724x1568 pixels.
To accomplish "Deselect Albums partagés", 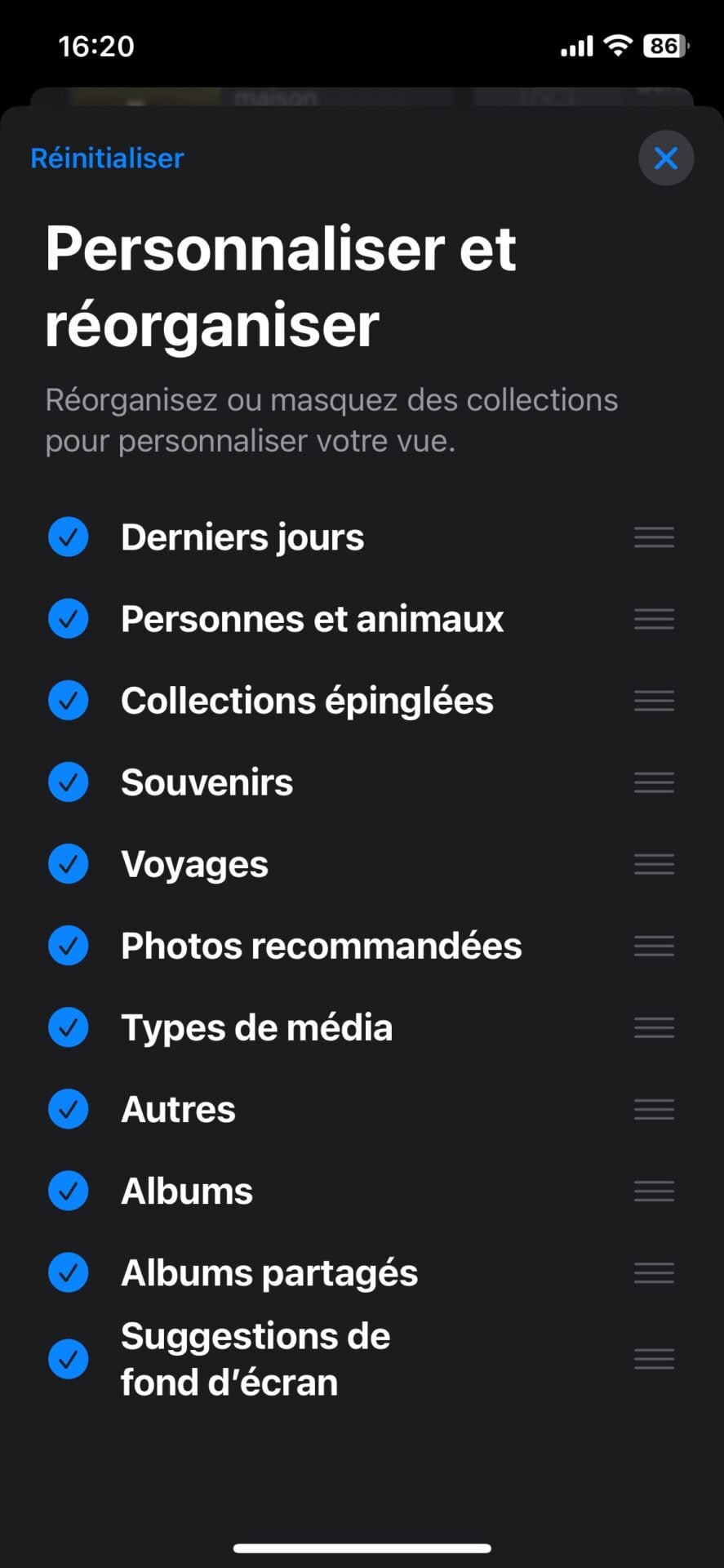I will [69, 1272].
